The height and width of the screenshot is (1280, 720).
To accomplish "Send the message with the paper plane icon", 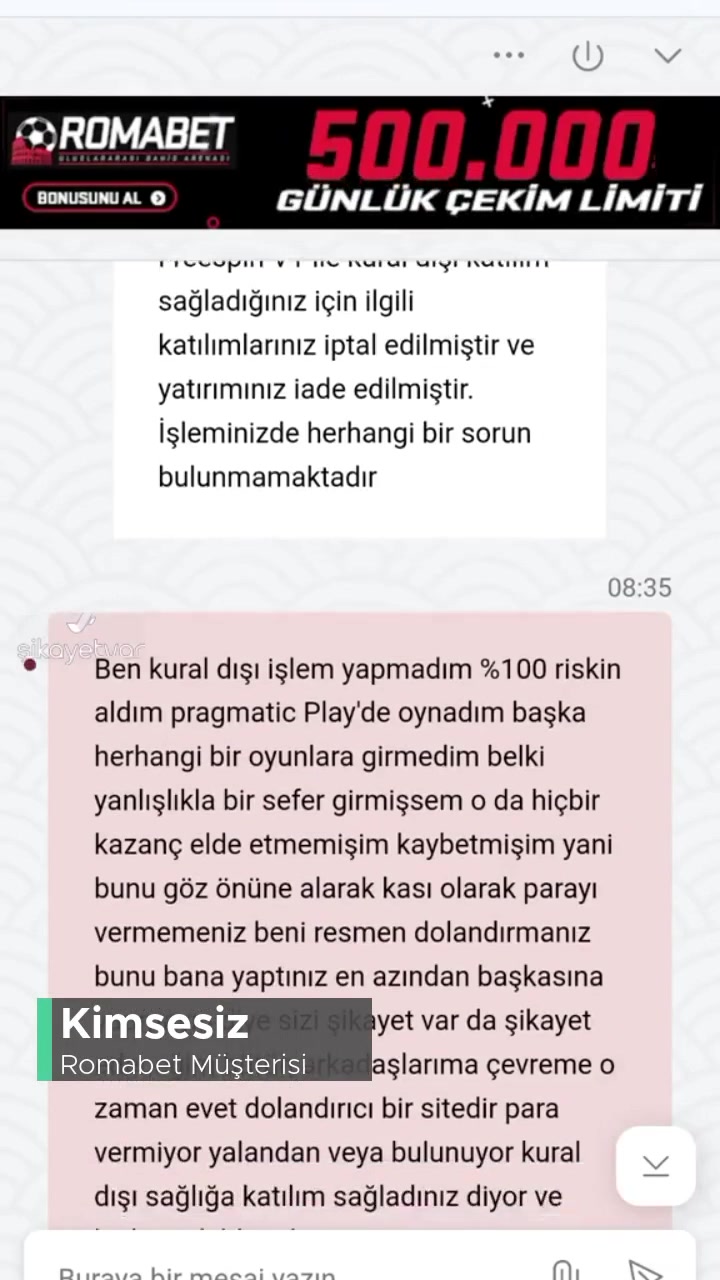I will pyautogui.click(x=645, y=1268).
